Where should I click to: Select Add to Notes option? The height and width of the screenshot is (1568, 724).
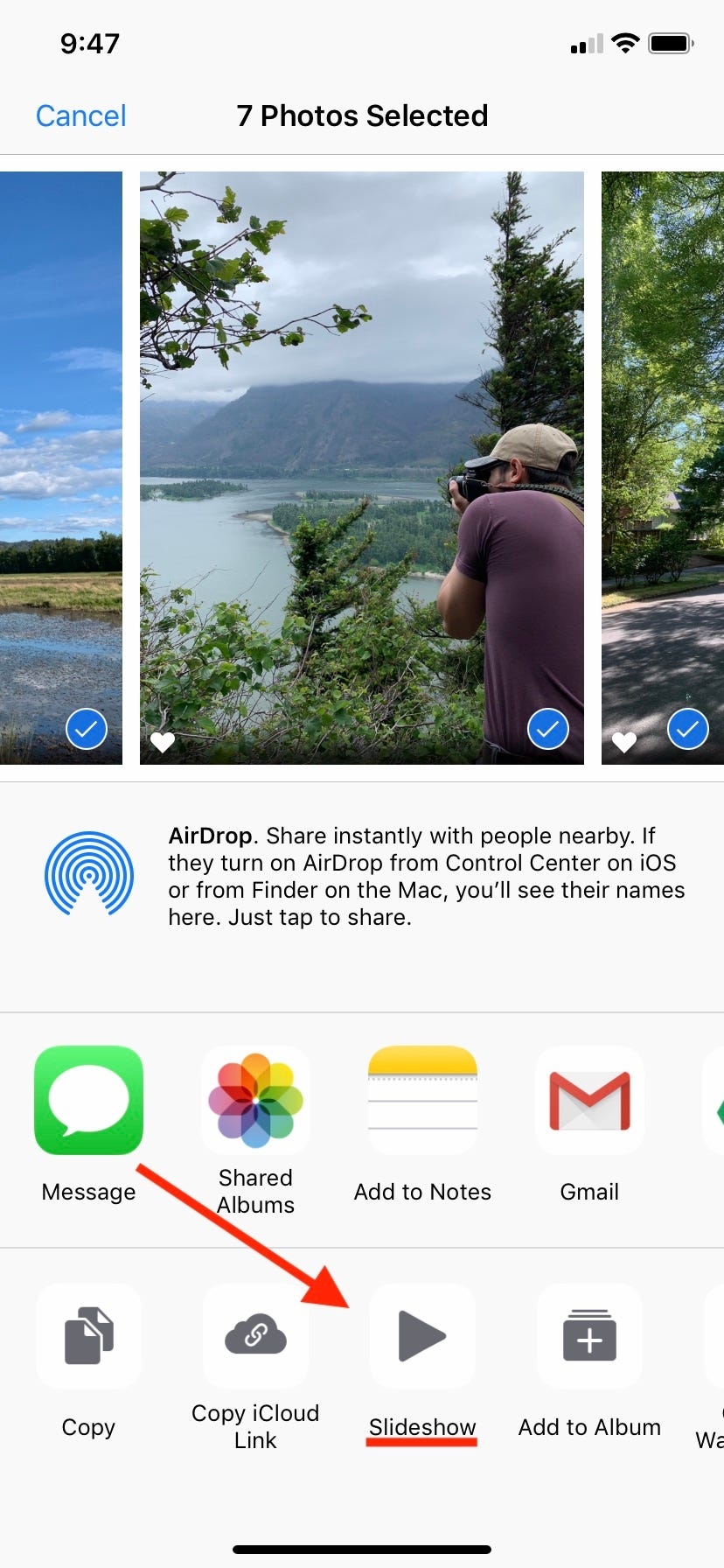[422, 1101]
